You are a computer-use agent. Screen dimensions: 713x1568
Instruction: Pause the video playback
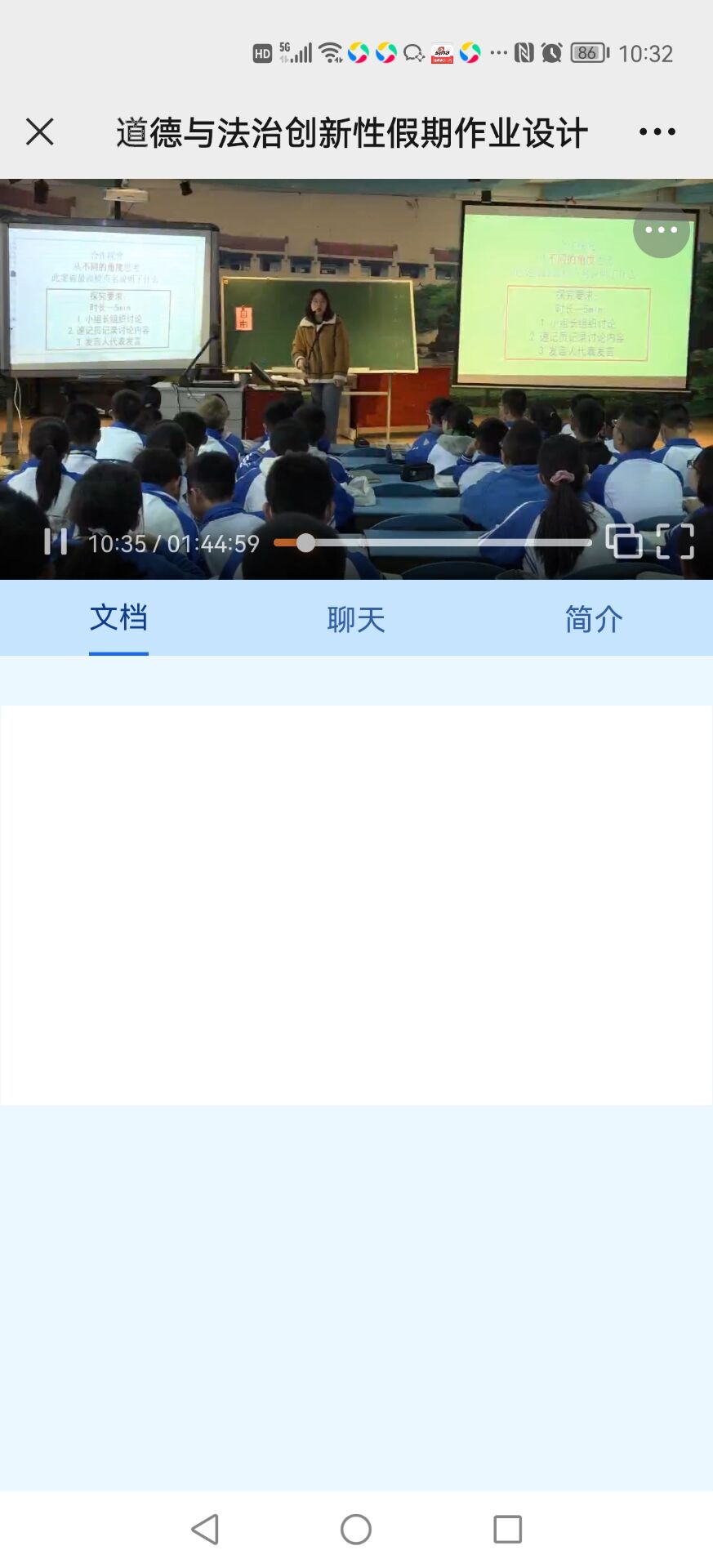pos(55,541)
